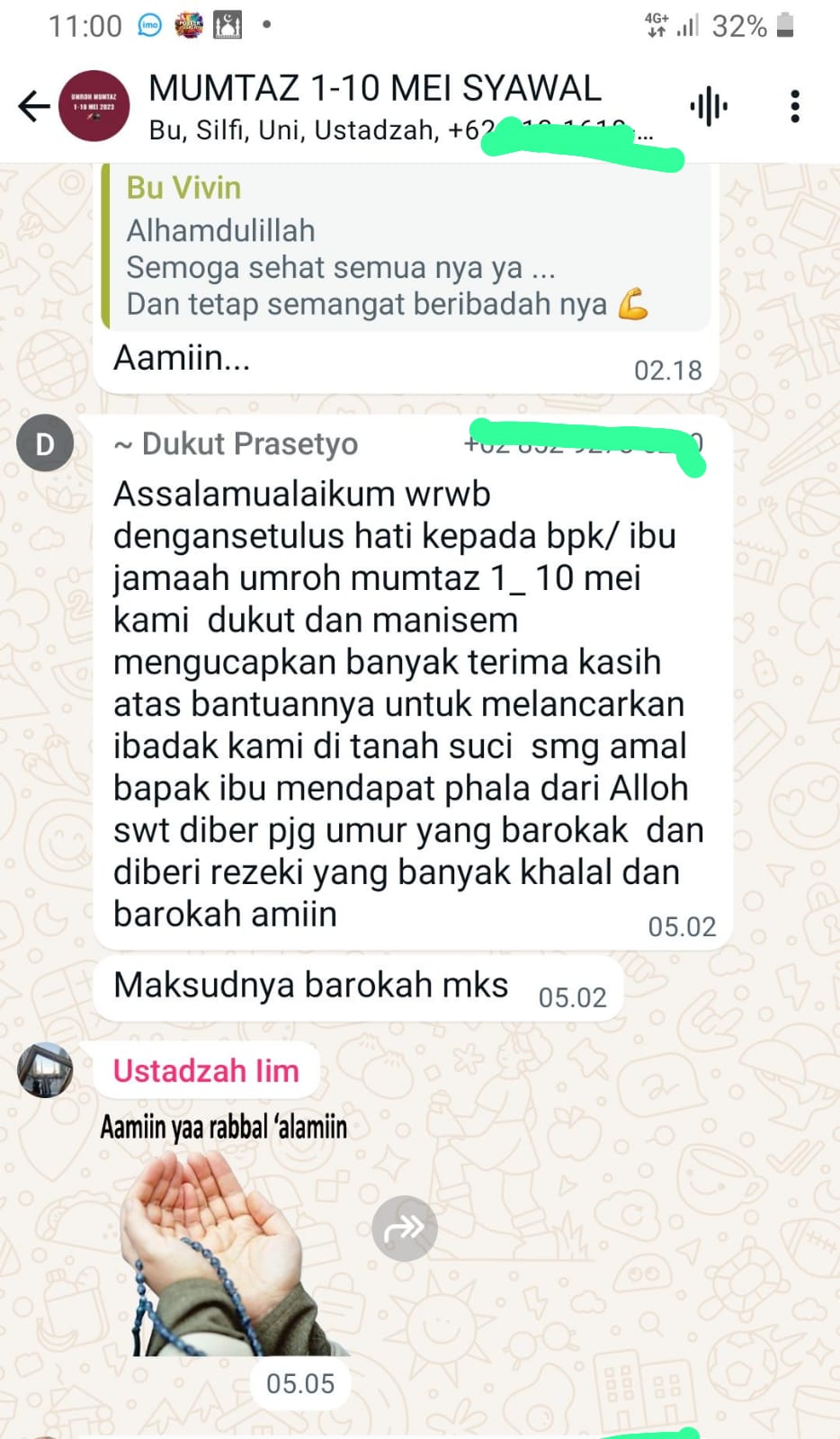Open the group profile picture

tap(94, 106)
